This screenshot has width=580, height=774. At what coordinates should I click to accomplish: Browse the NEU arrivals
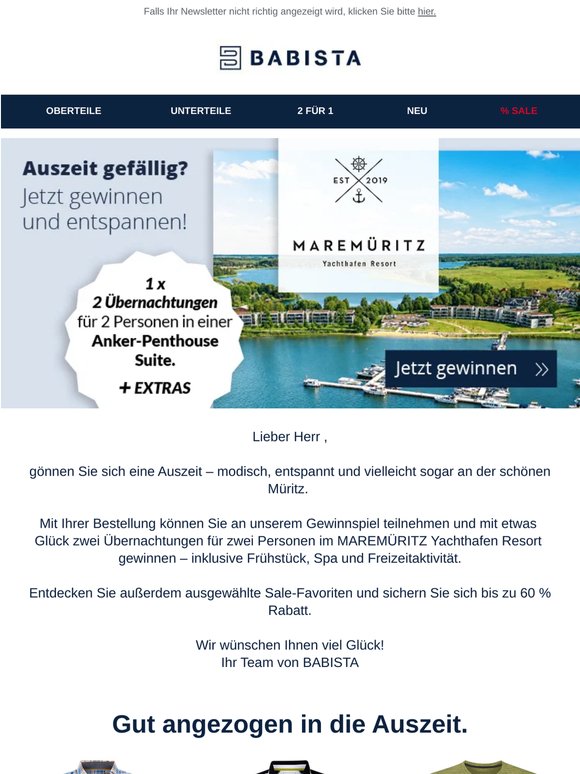click(417, 111)
